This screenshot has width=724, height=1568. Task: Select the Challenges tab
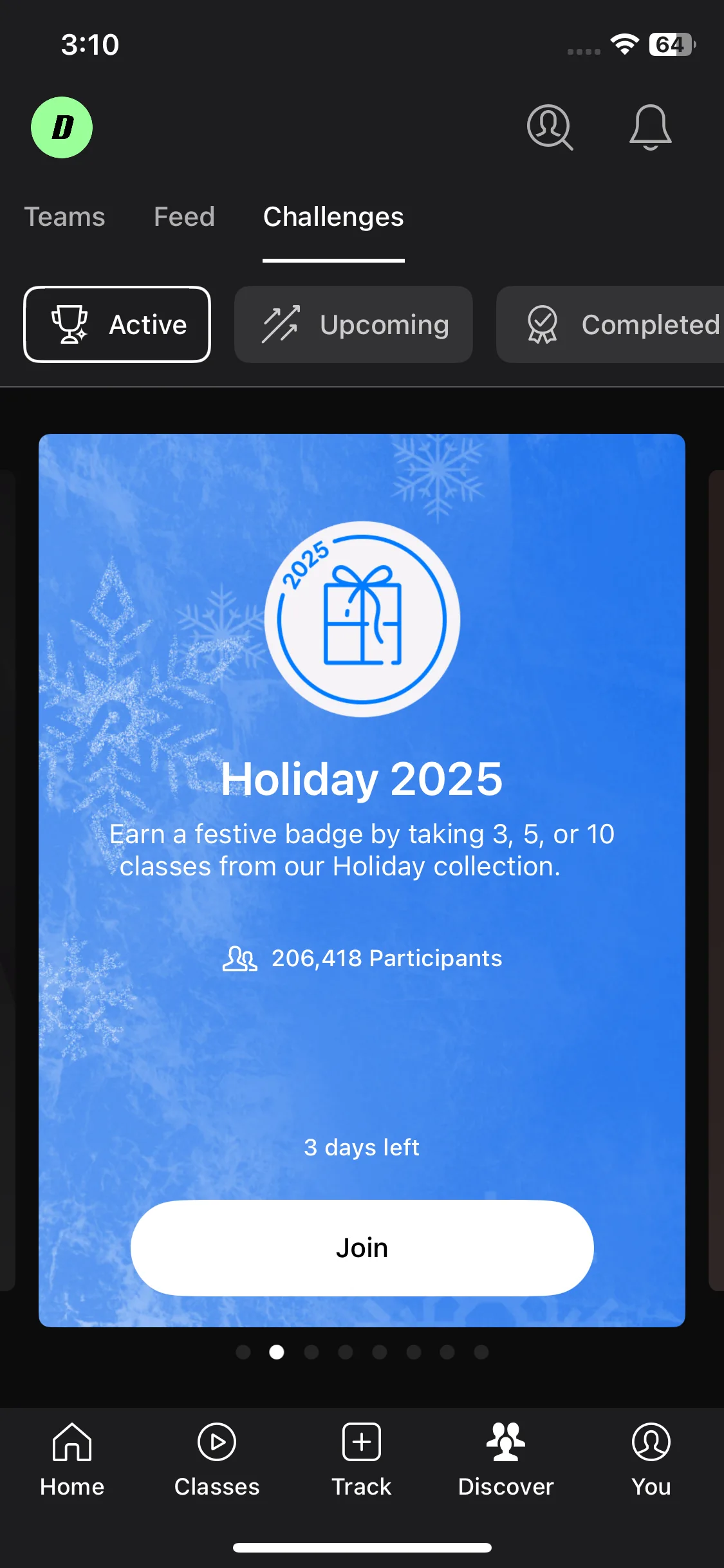pyautogui.click(x=333, y=217)
